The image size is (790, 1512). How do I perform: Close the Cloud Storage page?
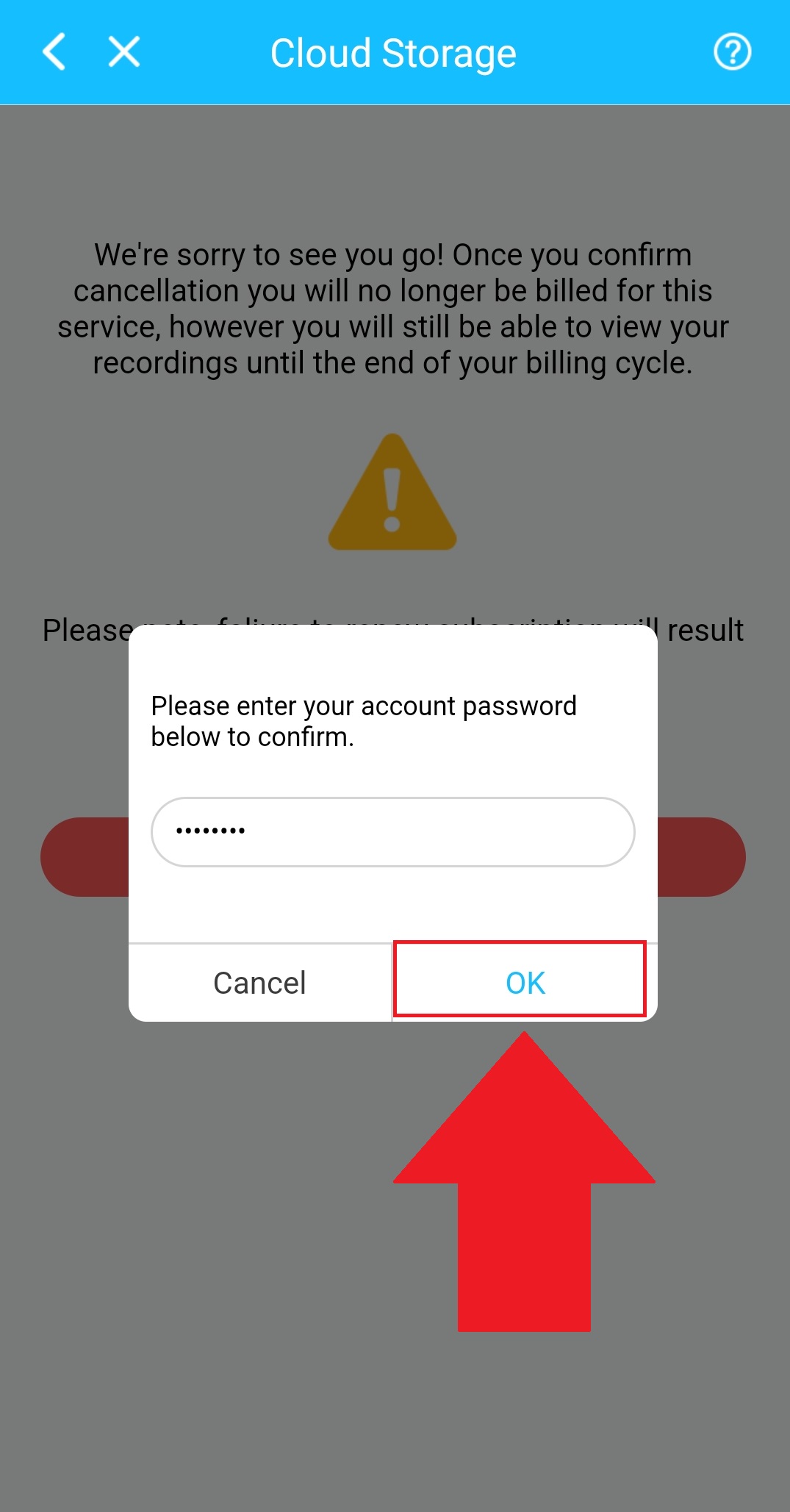pos(124,51)
